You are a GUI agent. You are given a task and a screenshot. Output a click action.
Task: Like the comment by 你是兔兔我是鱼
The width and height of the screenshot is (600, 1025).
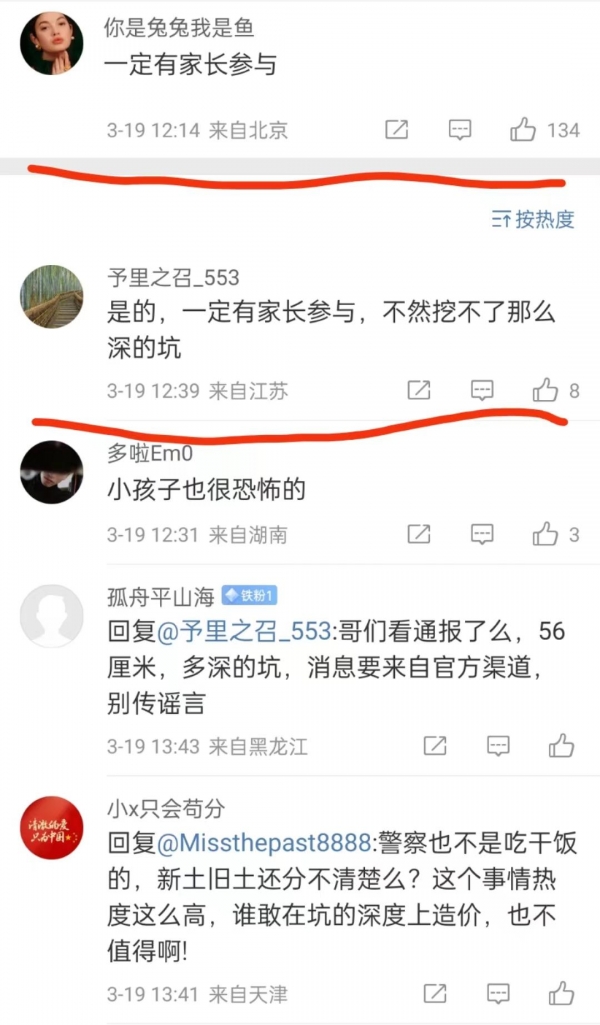pyautogui.click(x=523, y=129)
